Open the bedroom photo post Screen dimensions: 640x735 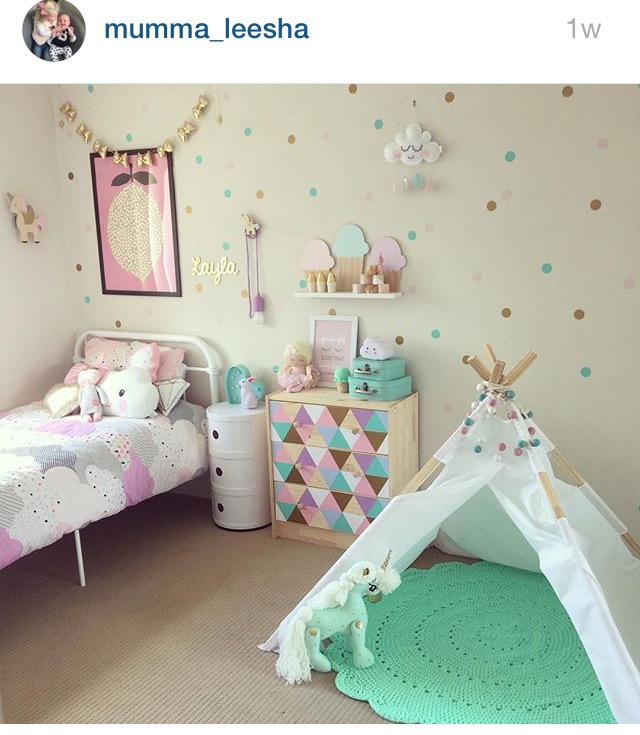tap(320, 404)
